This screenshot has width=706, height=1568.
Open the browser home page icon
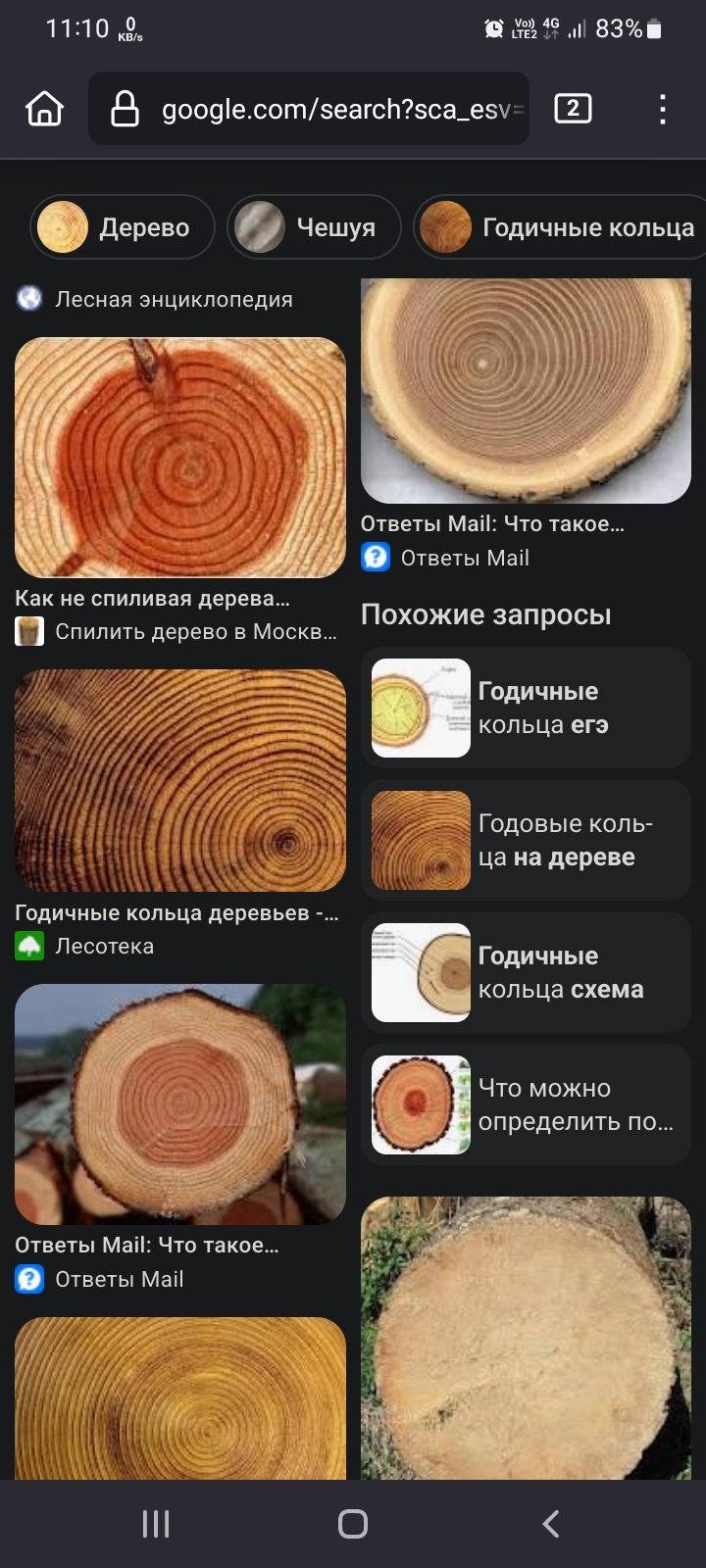(x=44, y=109)
